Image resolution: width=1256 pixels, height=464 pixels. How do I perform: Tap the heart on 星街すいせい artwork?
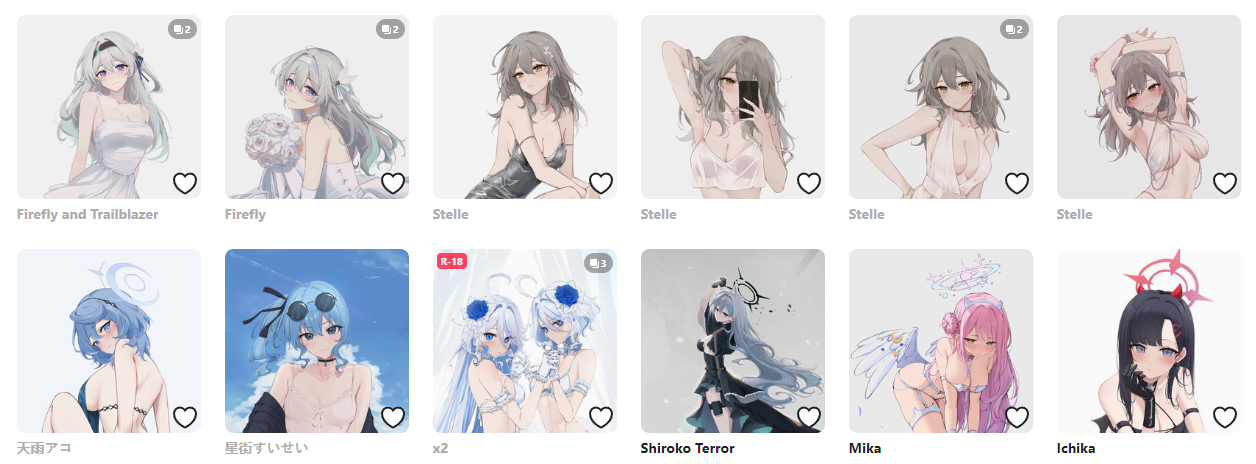[x=393, y=417]
